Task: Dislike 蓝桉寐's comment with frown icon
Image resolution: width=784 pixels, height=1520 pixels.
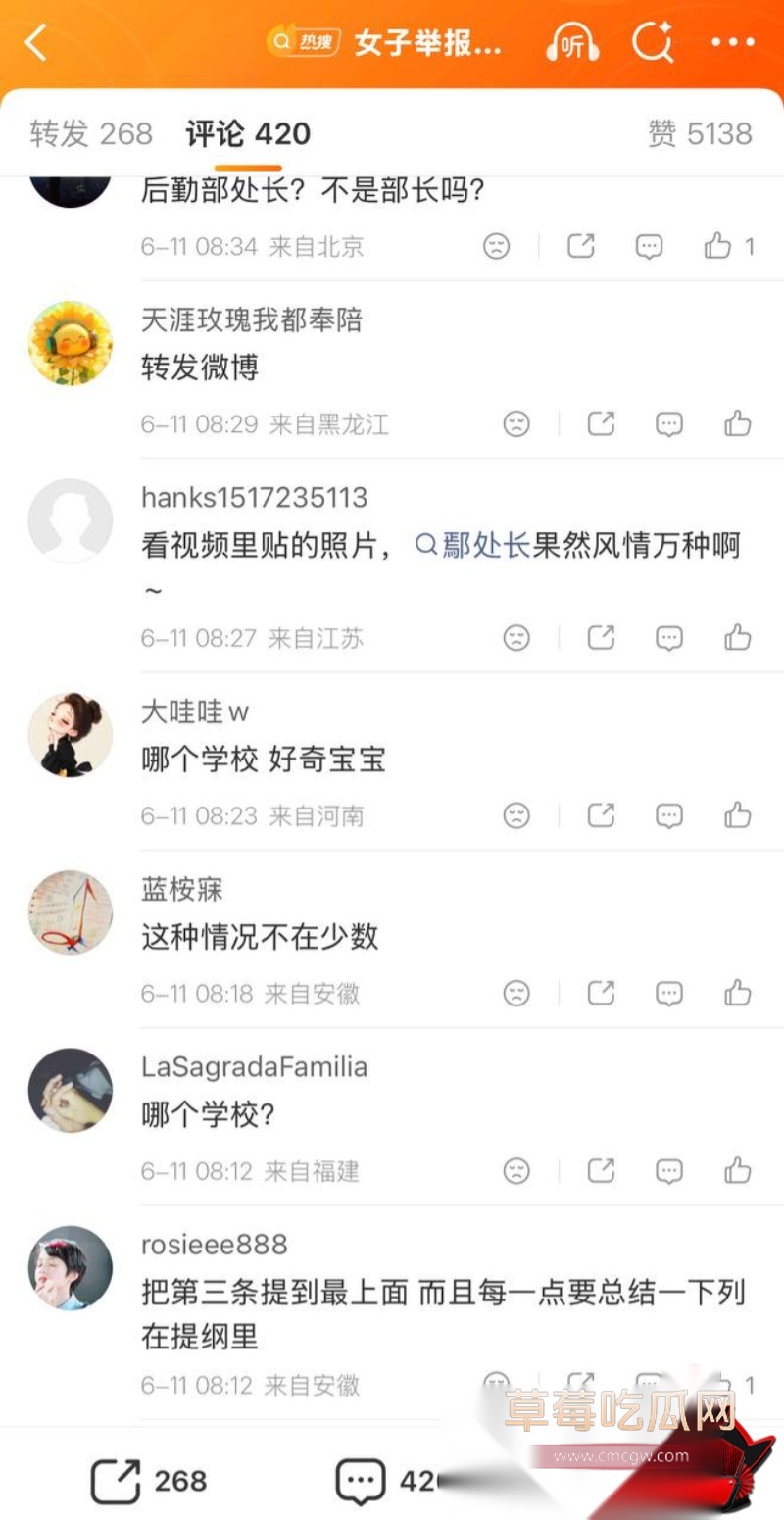Action: click(516, 994)
